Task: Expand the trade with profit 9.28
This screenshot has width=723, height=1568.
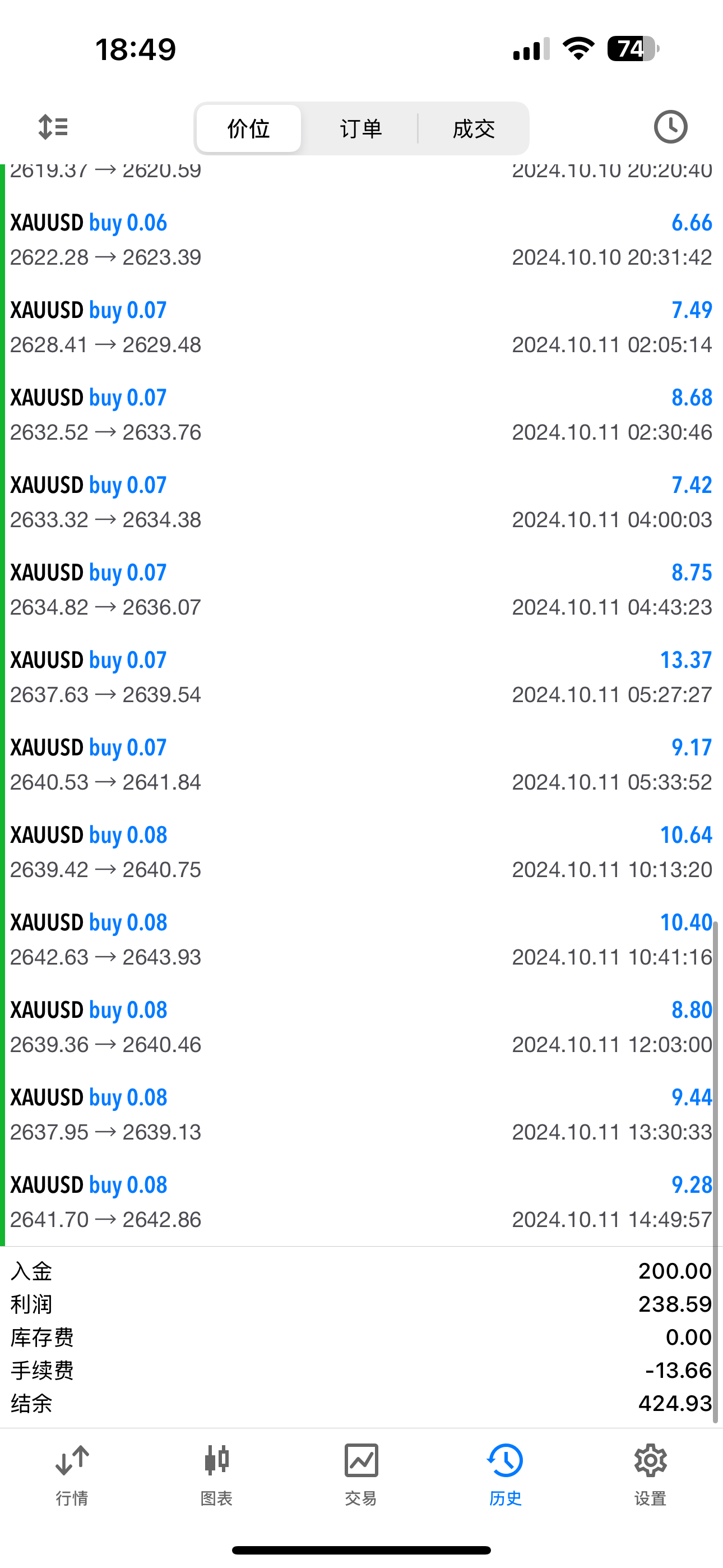Action: point(361,1202)
